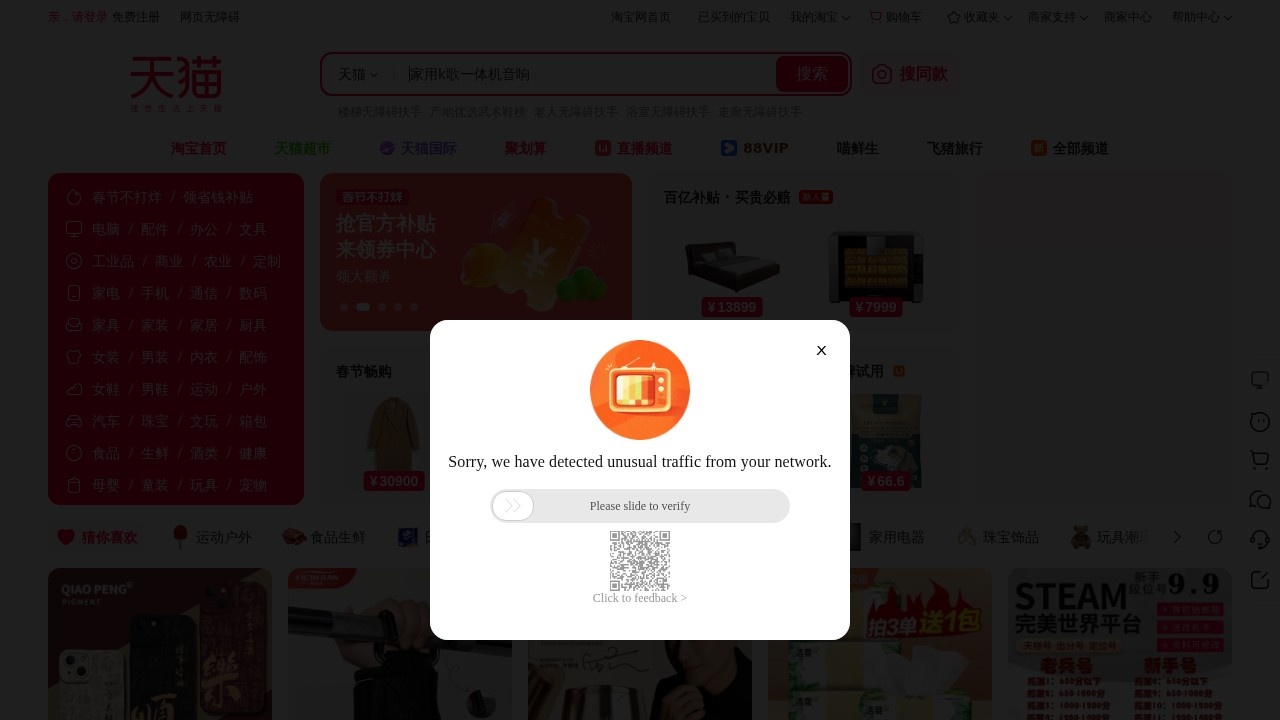Viewport: 1280px width, 720px height.
Task: Tap the 搜索 search button
Action: 811,74
